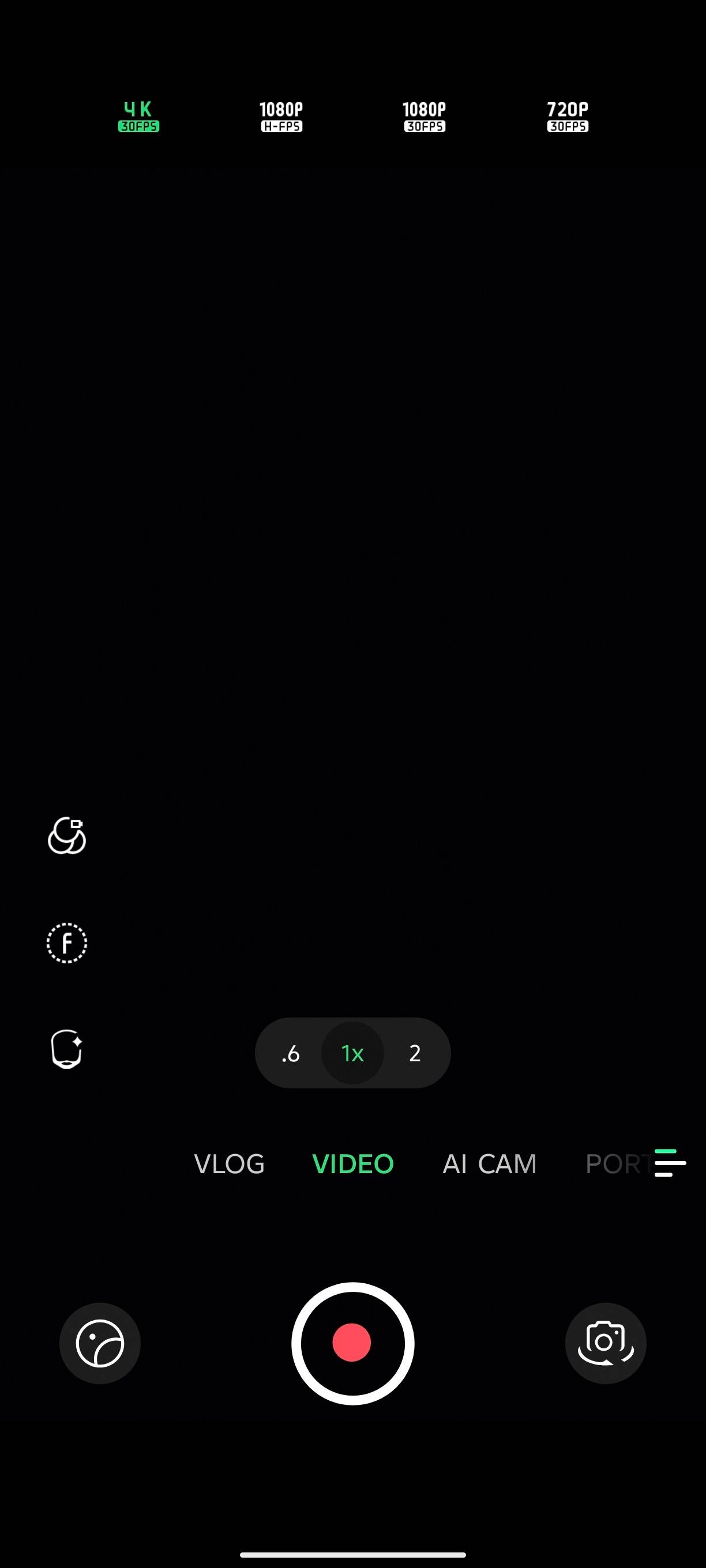Open the filters panel via the f icon

click(x=66, y=943)
